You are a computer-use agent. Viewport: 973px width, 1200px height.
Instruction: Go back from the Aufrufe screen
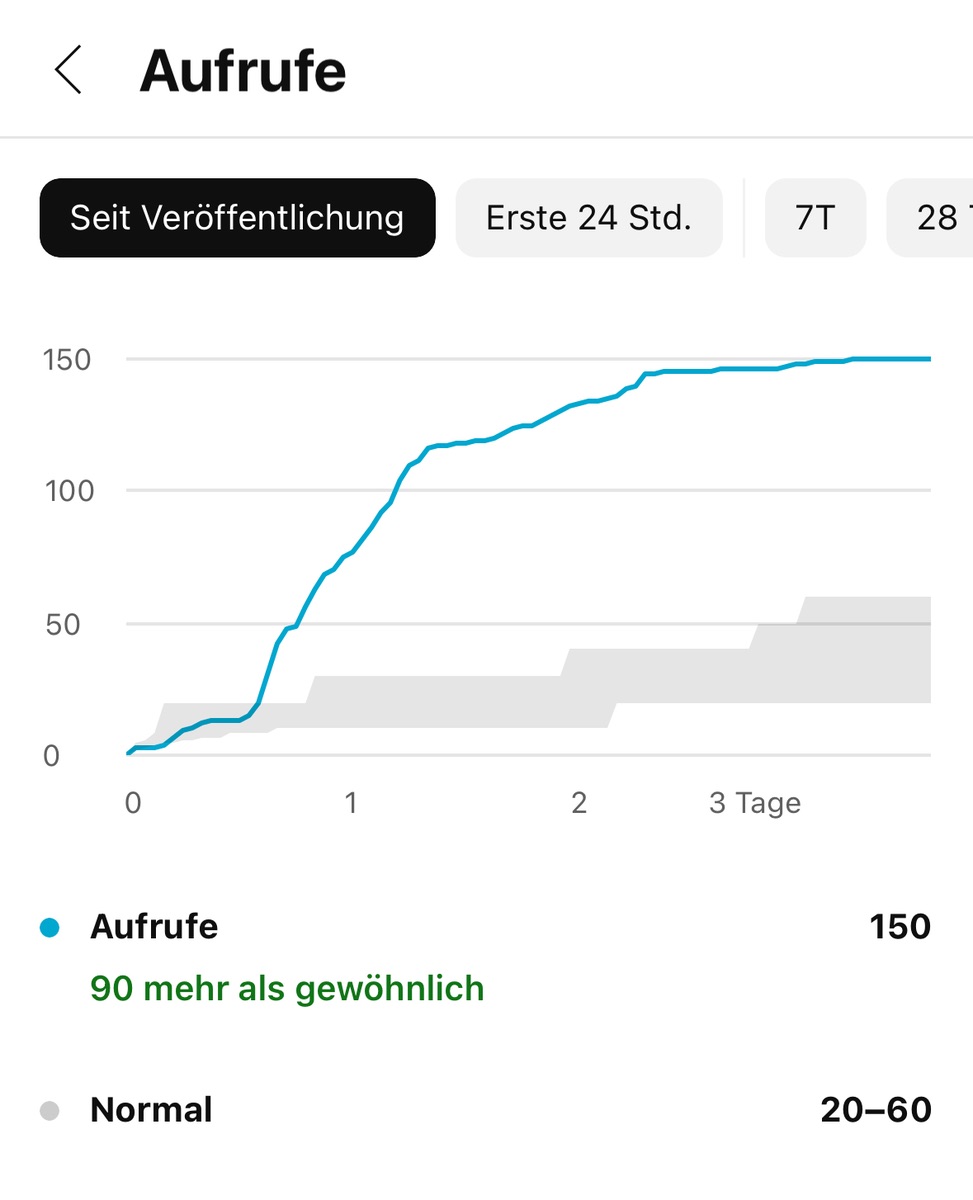click(x=68, y=71)
